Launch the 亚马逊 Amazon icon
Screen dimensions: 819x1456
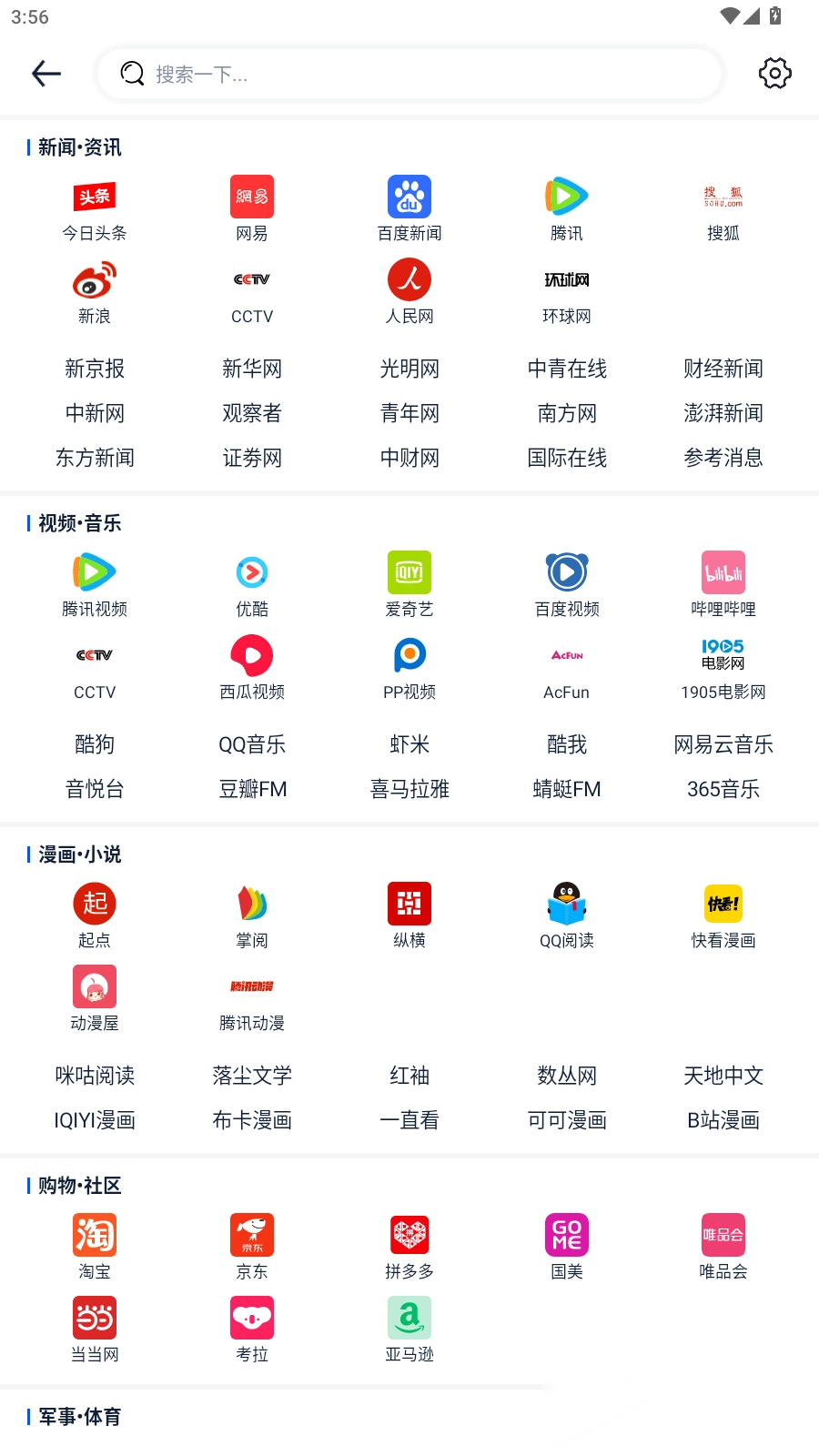409,1318
